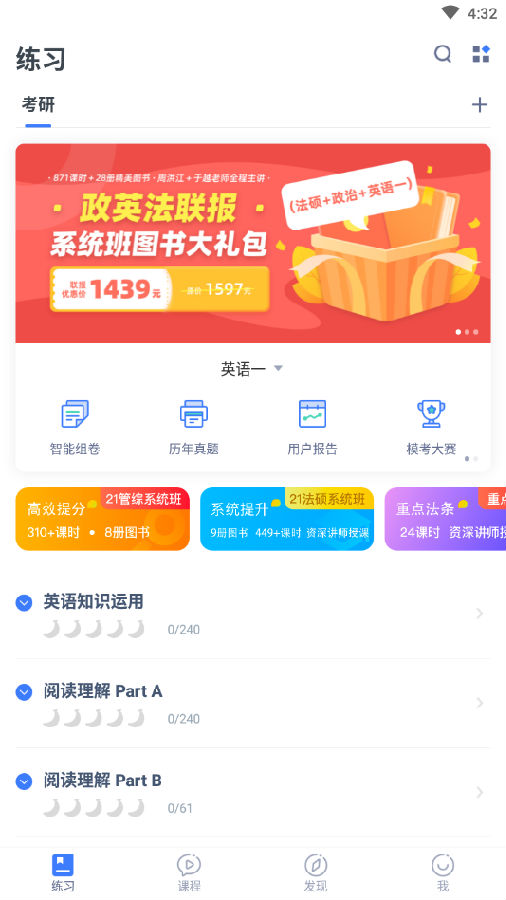
Task: Open the 重点法条 card
Action: click(445, 519)
